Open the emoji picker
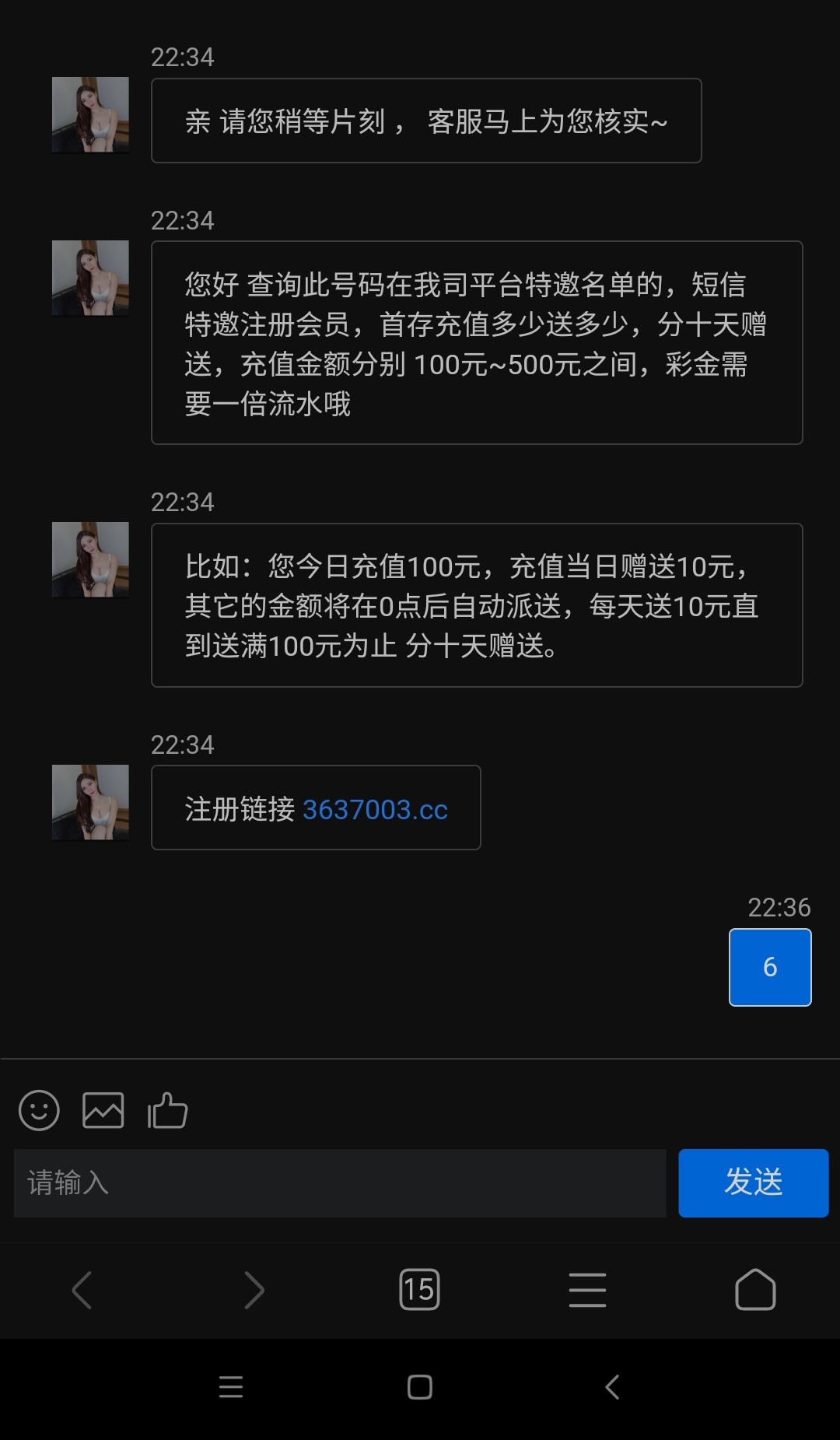Screen dimensions: 840x1440 pos(39,1110)
